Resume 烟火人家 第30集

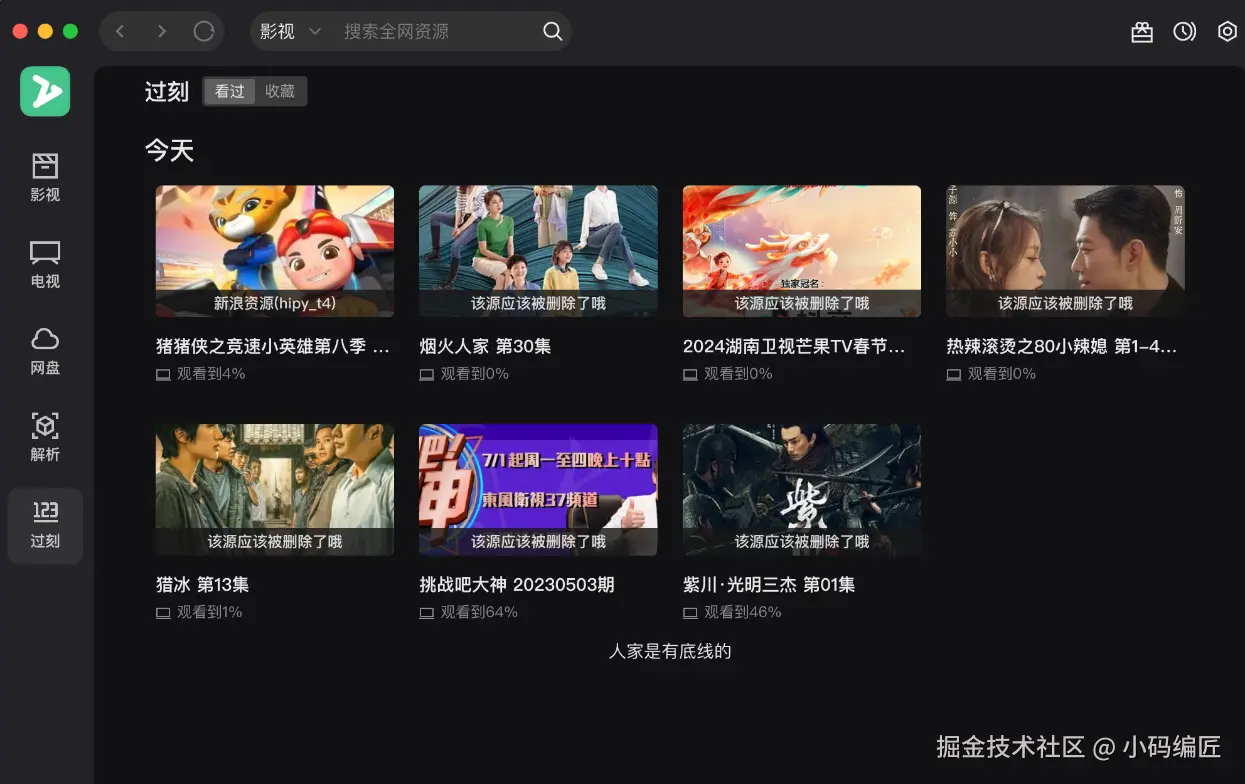pyautogui.click(x=538, y=250)
